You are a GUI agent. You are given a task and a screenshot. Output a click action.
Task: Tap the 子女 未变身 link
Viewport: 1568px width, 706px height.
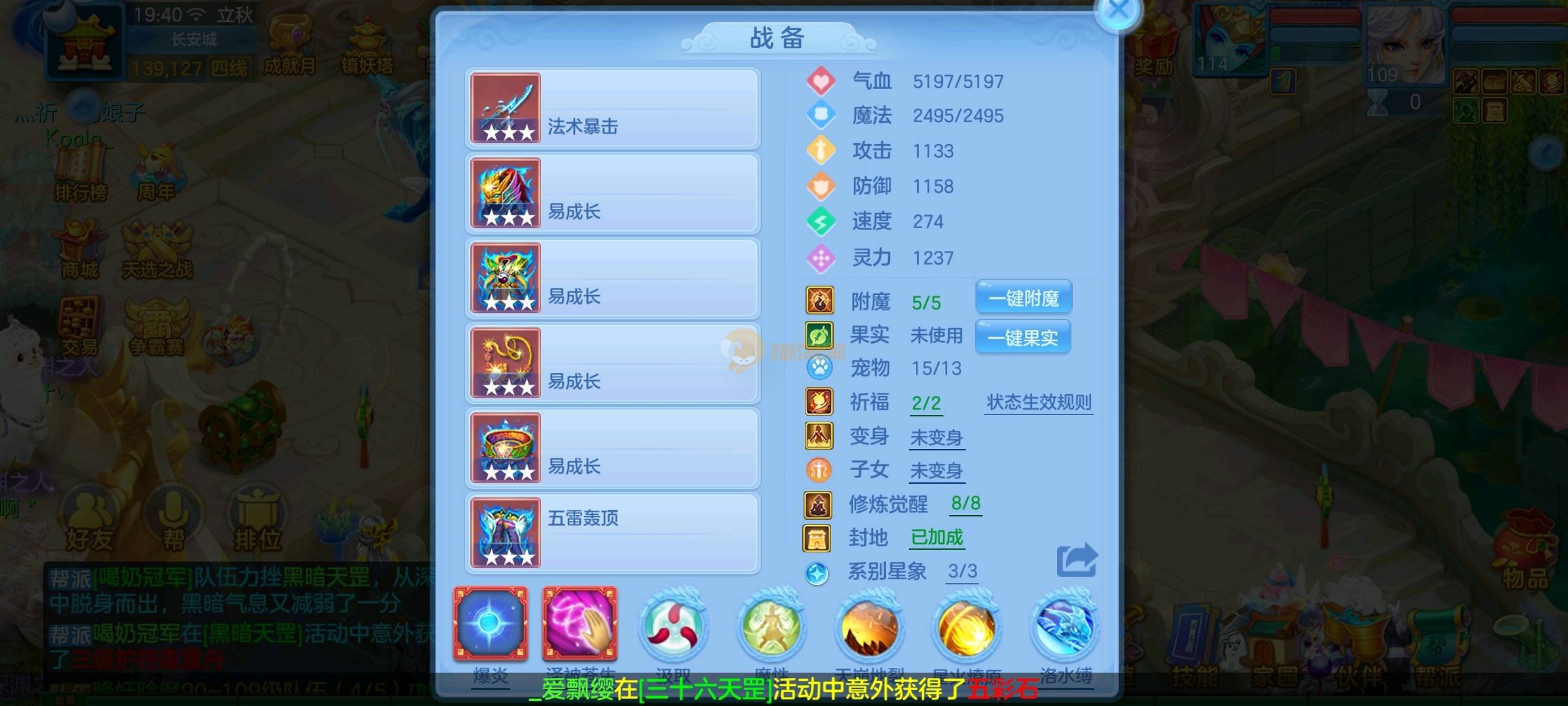pyautogui.click(x=936, y=471)
